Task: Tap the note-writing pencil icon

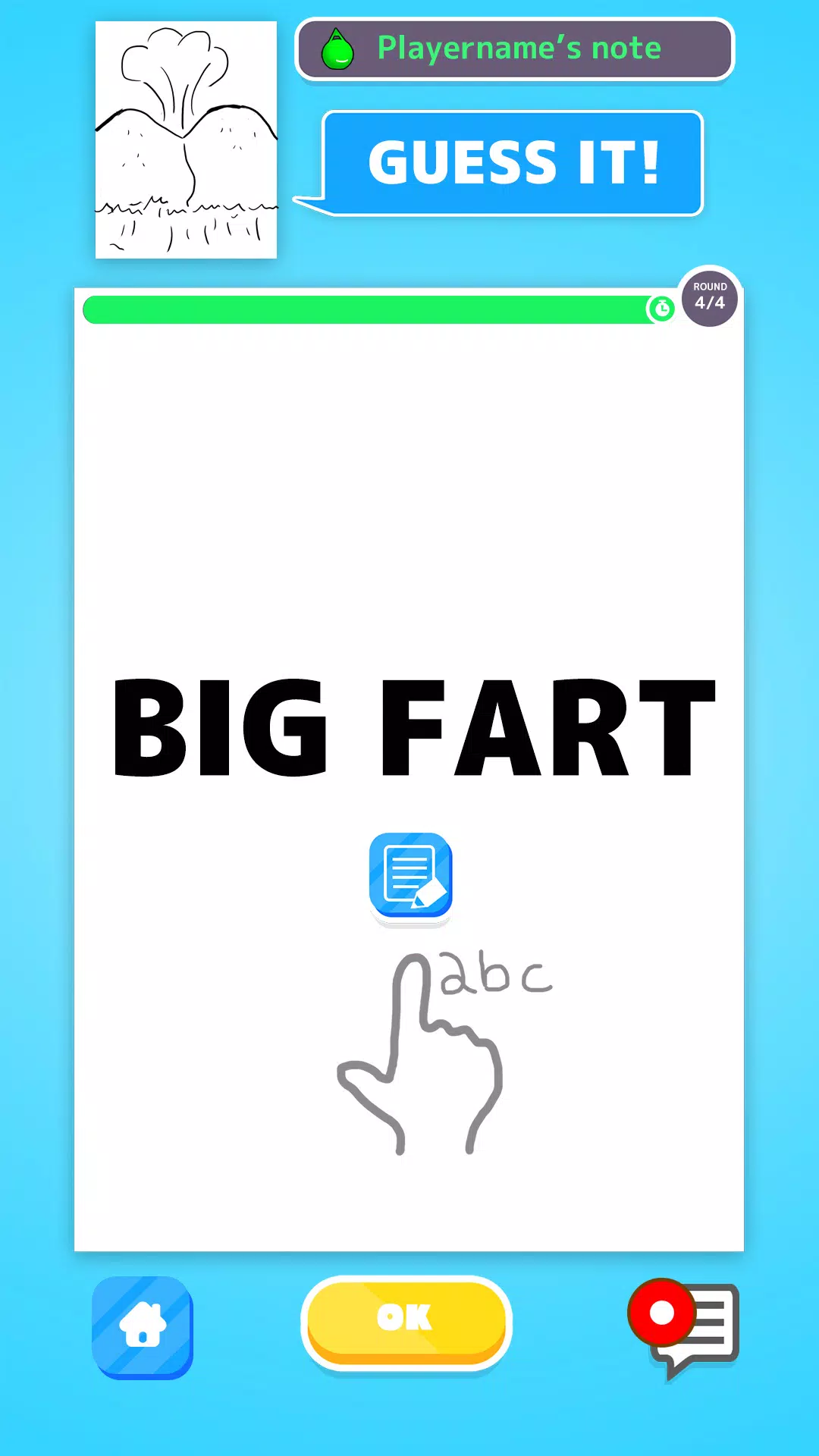Action: (410, 875)
